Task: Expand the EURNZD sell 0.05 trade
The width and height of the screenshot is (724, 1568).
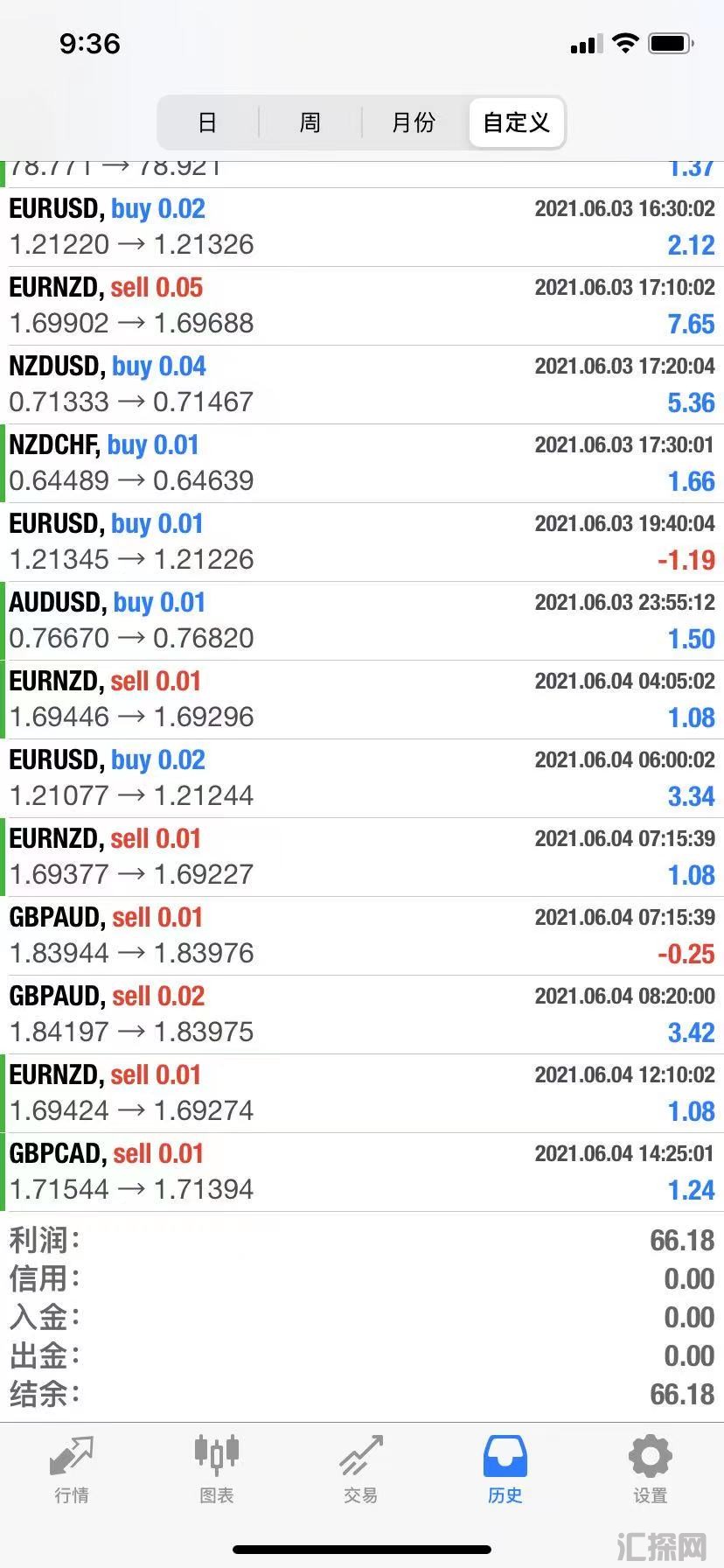Action: click(362, 306)
